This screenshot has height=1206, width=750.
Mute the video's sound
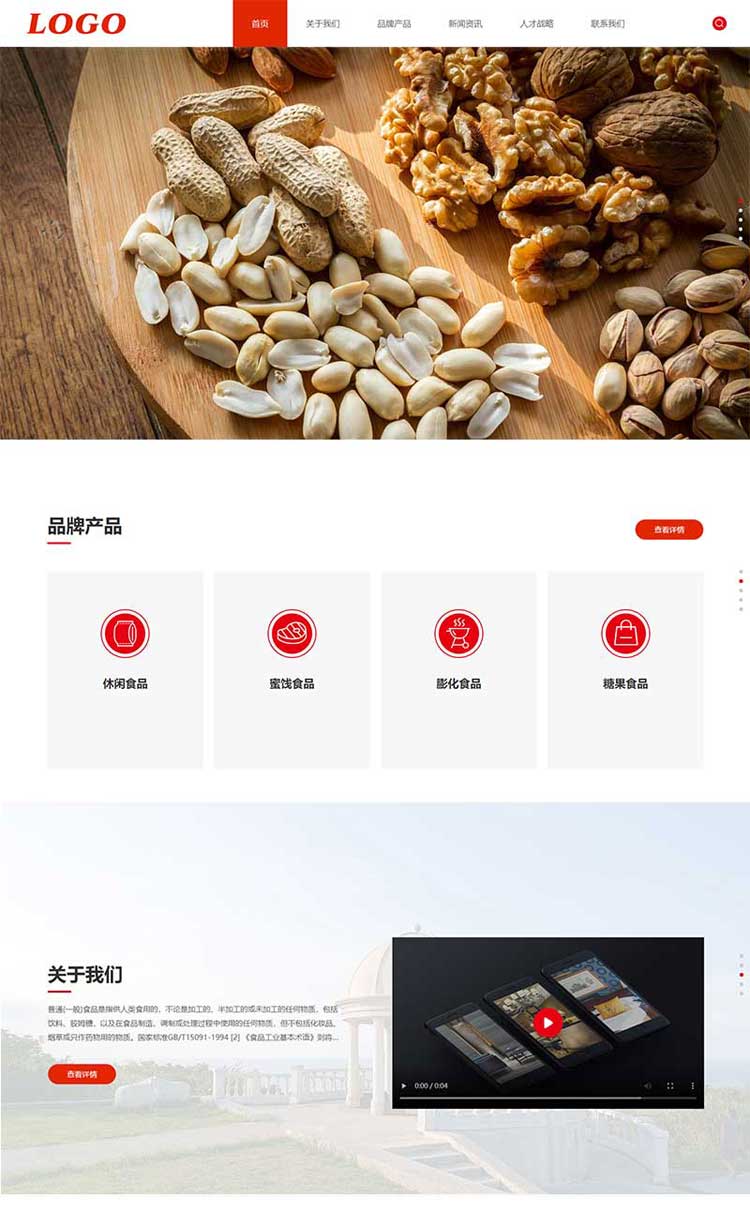coord(647,1086)
